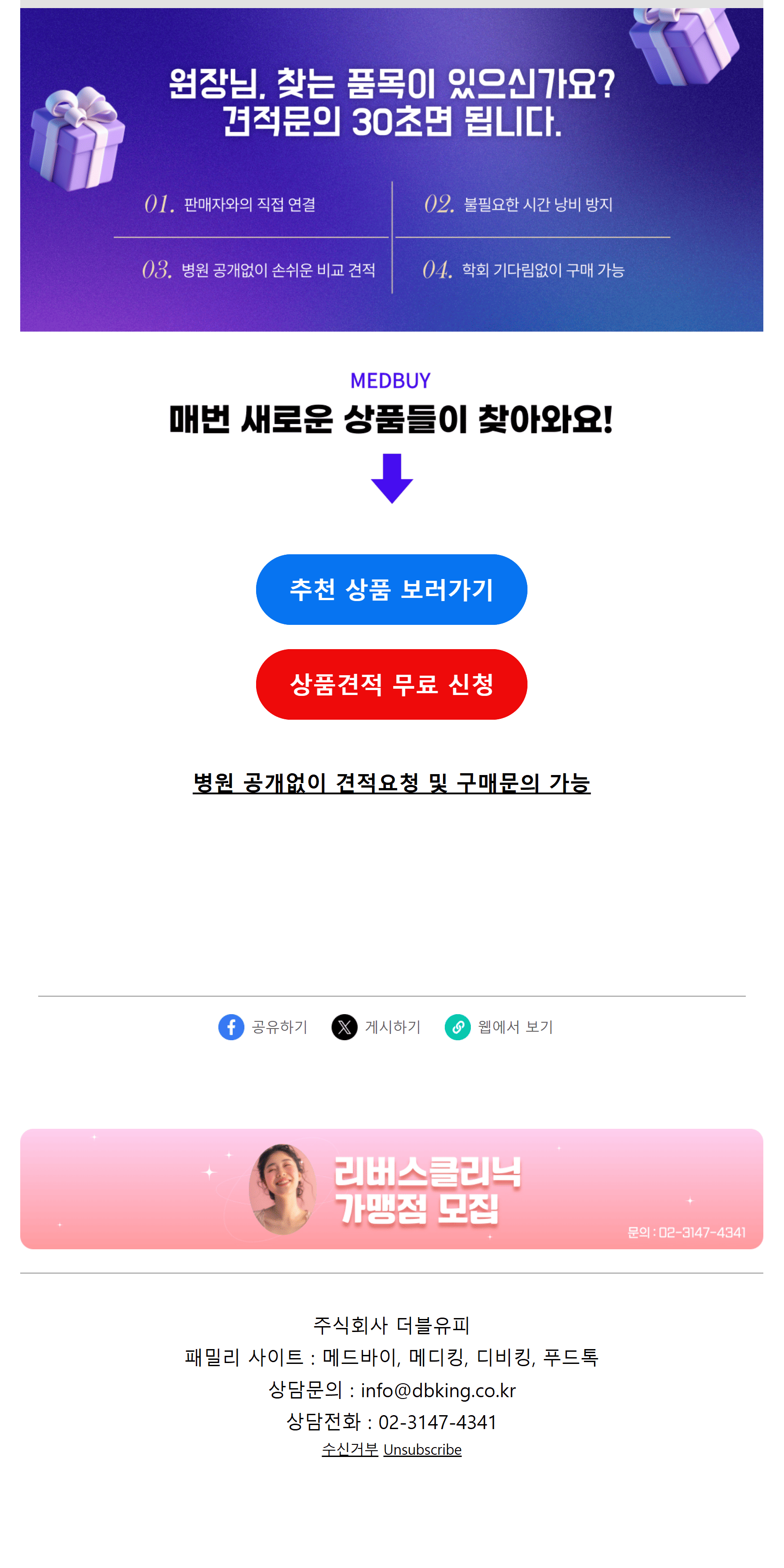Post to X via 게시하기
Image resolution: width=784 pixels, height=1568 pixels.
pyautogui.click(x=376, y=1027)
